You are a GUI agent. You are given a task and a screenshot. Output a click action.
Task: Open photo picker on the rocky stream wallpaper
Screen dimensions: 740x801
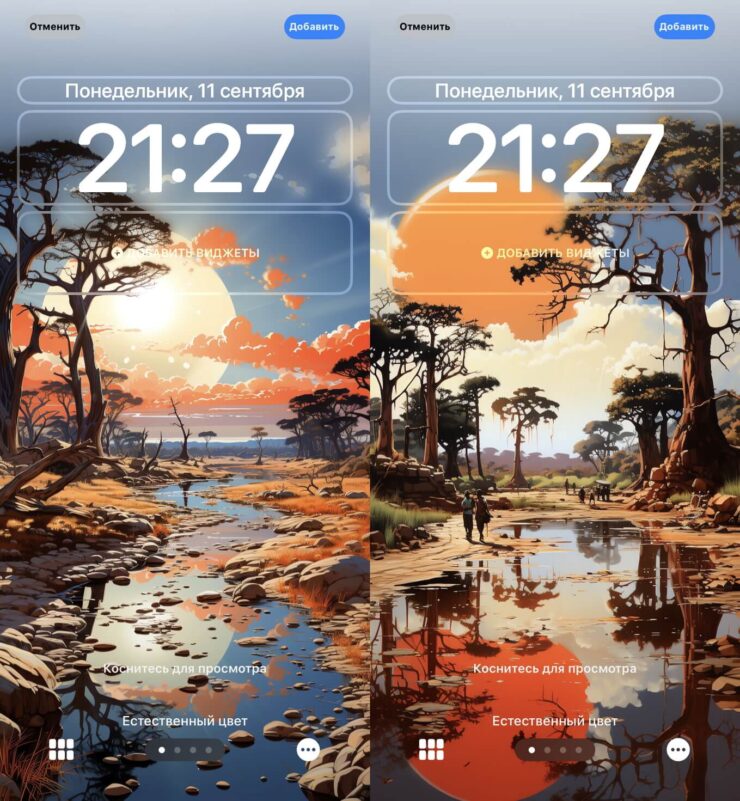[x=62, y=750]
